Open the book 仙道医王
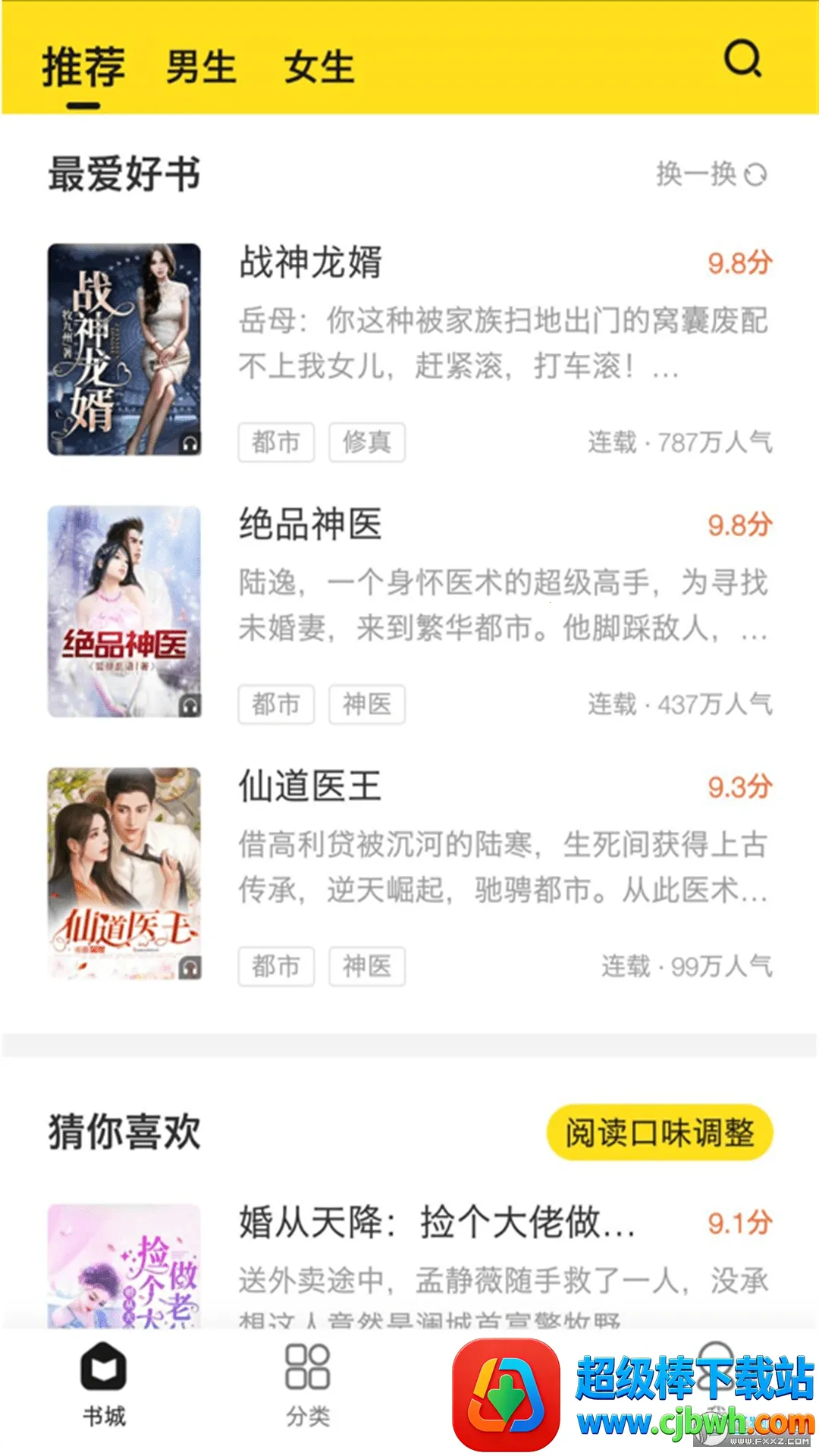The width and height of the screenshot is (819, 1456). pyautogui.click(x=311, y=786)
